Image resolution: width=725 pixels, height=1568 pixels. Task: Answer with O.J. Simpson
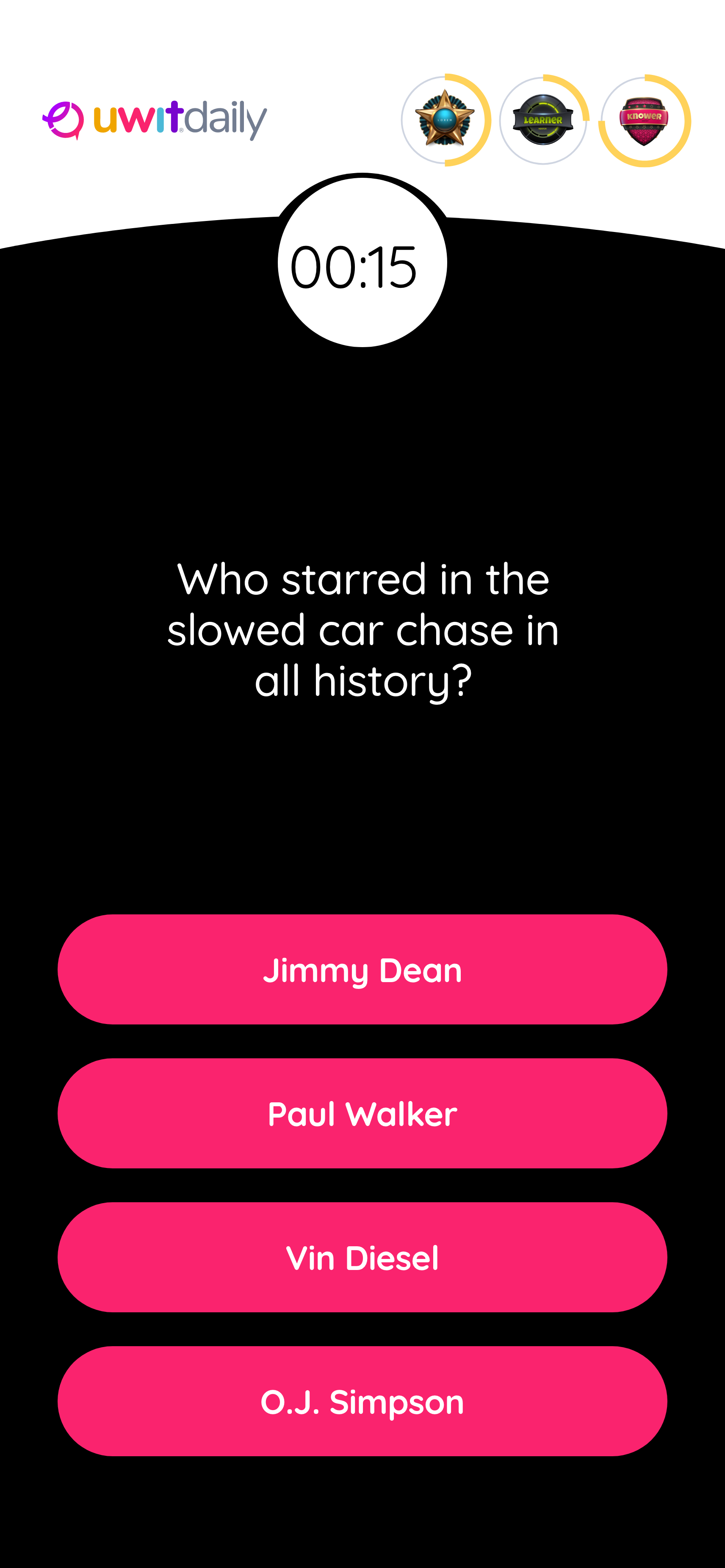click(x=362, y=1401)
